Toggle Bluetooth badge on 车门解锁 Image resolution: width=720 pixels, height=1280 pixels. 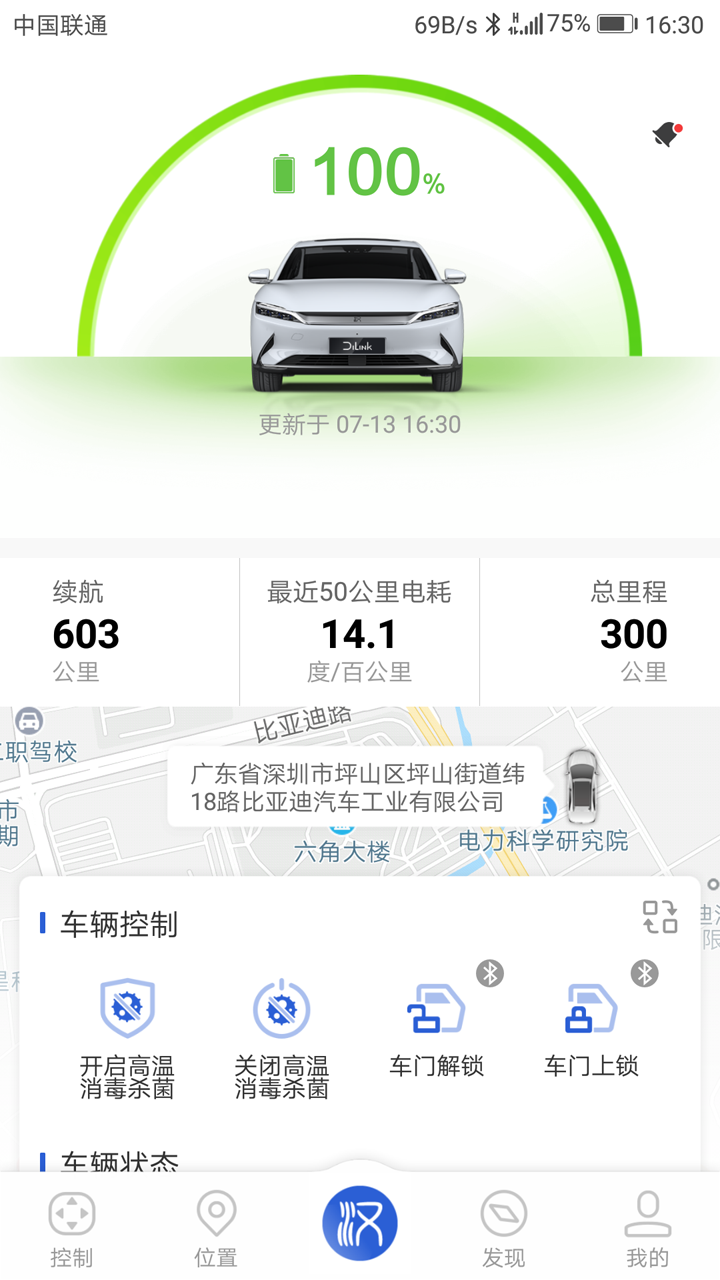(489, 972)
